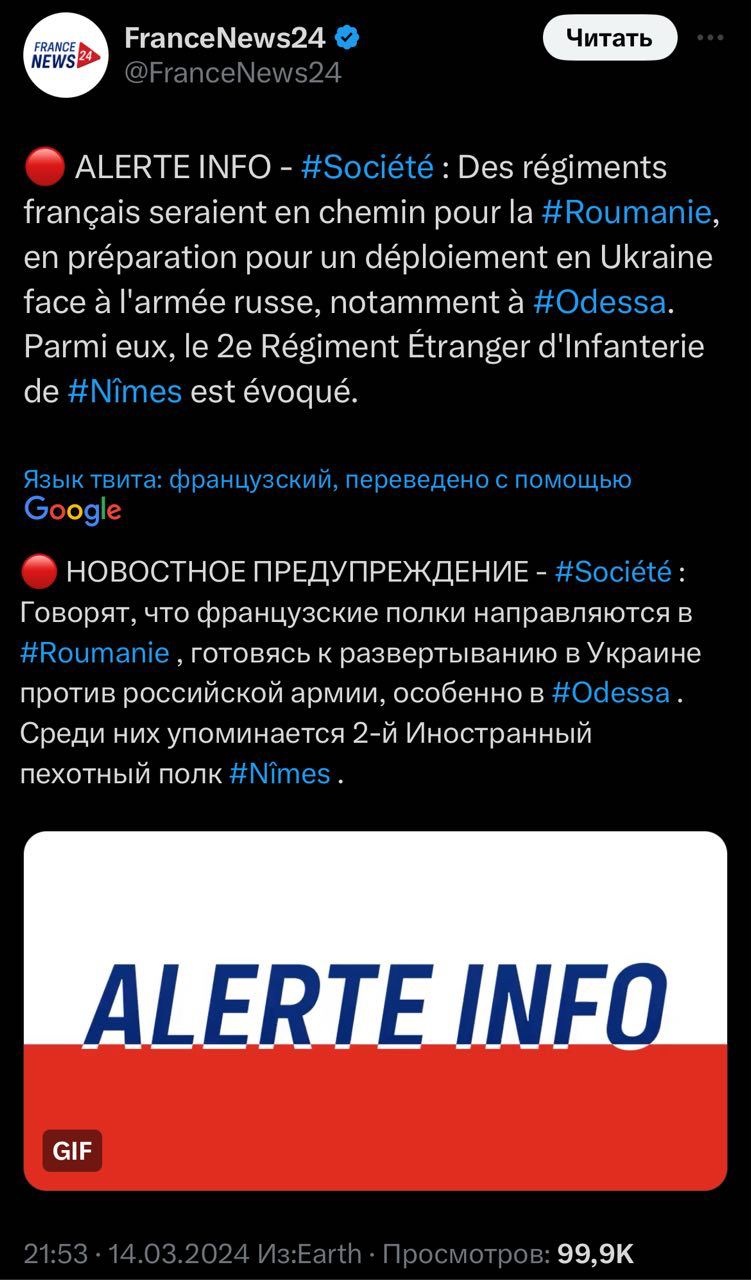Play the ALERTE INFO GIF
The width and height of the screenshot is (751, 1280).
pyautogui.click(x=375, y=1010)
